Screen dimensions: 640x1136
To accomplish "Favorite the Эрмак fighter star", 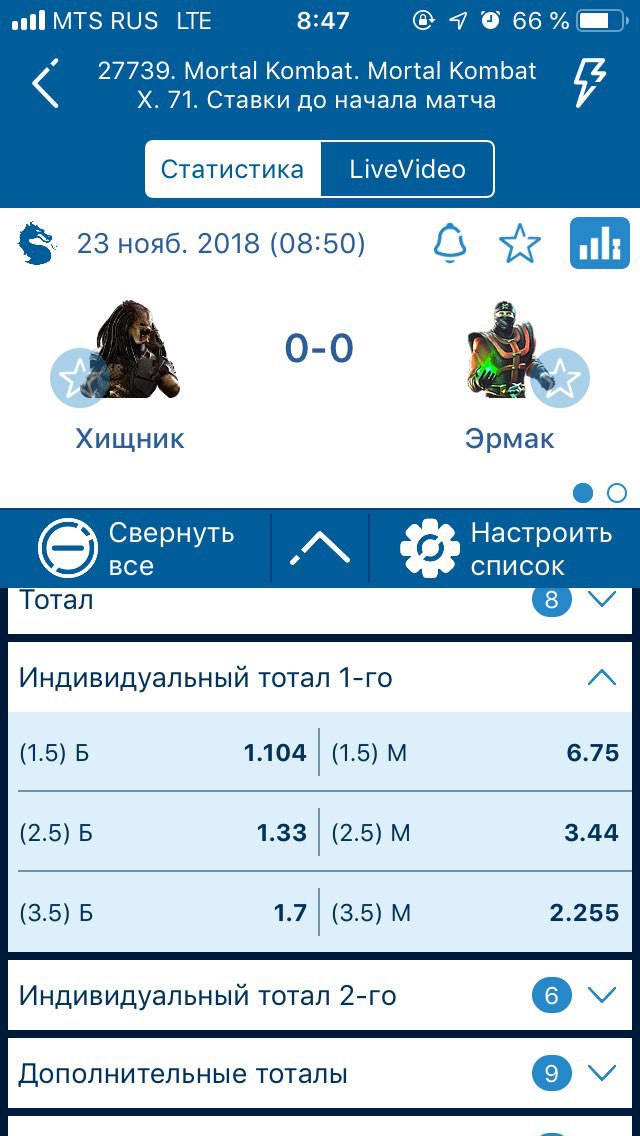I will (560, 378).
